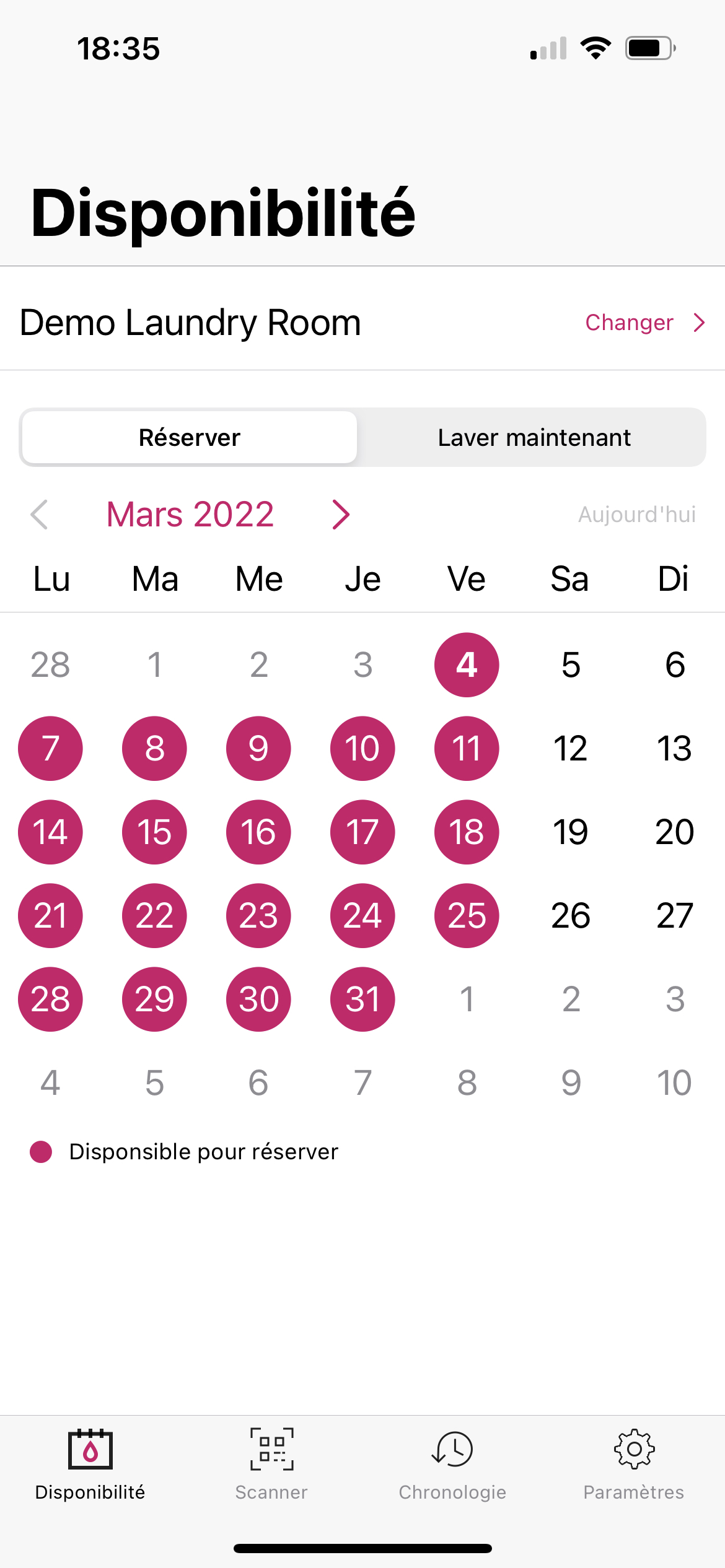Choose March 9 for a reservation
Image resolution: width=725 pixels, height=1568 pixels.
coord(258,748)
